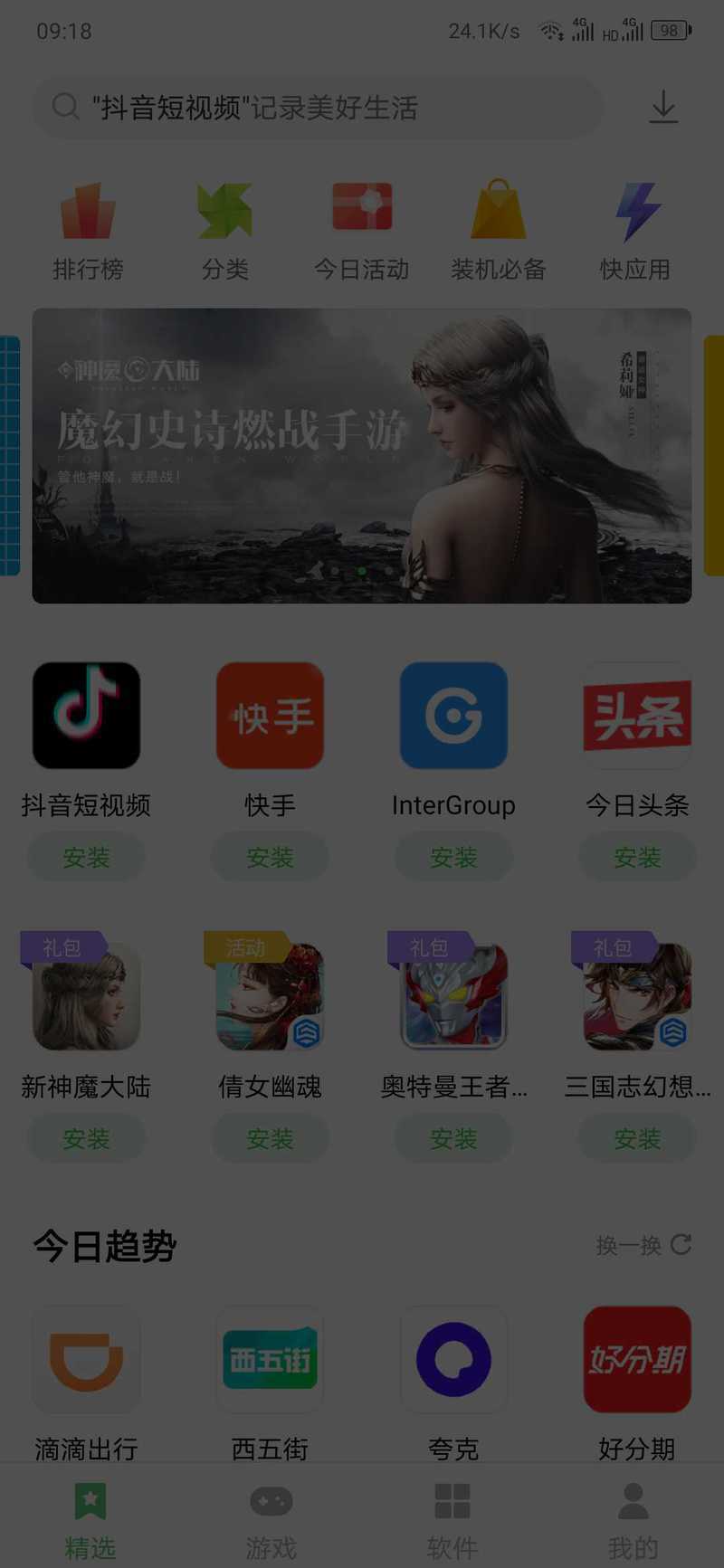The width and height of the screenshot is (724, 1568).
Task: Open the search box for 抖音短视频
Action: pyautogui.click(x=317, y=108)
